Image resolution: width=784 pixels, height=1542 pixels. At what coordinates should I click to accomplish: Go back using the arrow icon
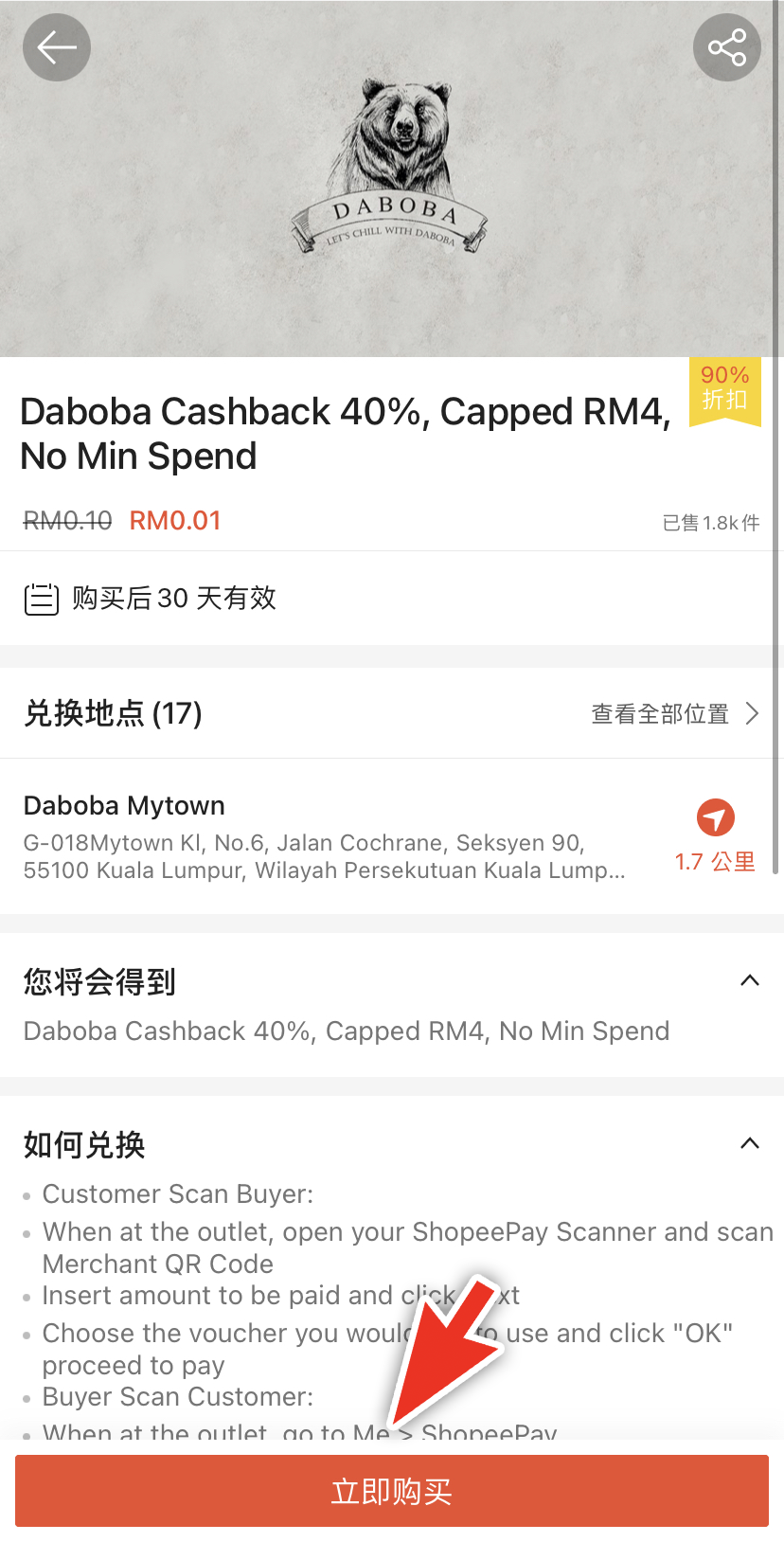[x=57, y=47]
